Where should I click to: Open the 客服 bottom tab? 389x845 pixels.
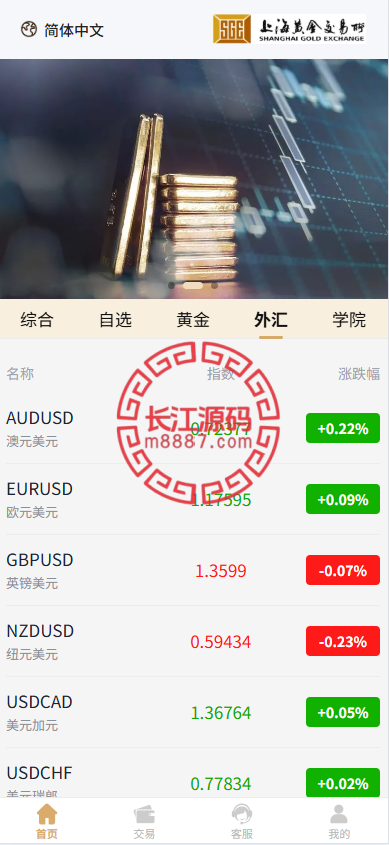click(241, 821)
